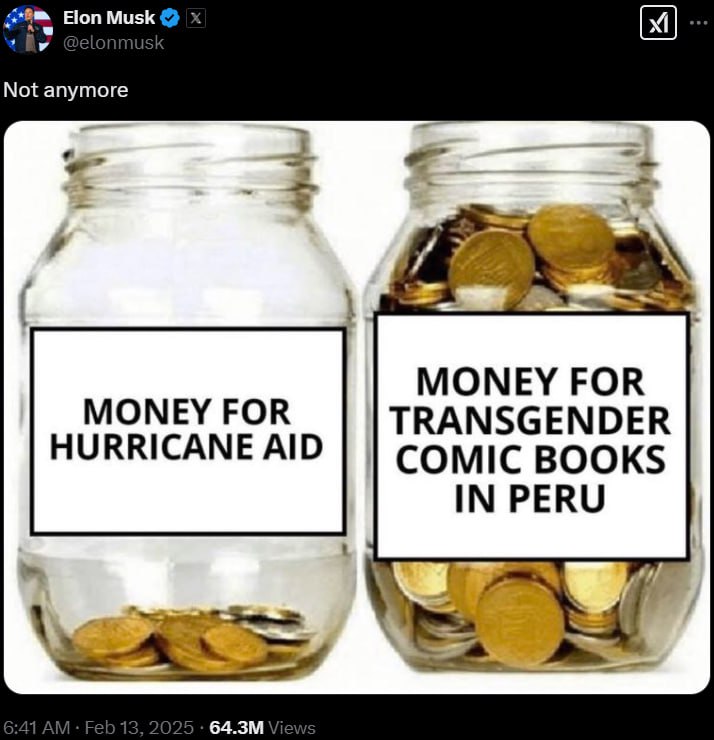714x740 pixels.
Task: Open the jar meme image full screen
Action: [x=357, y=407]
